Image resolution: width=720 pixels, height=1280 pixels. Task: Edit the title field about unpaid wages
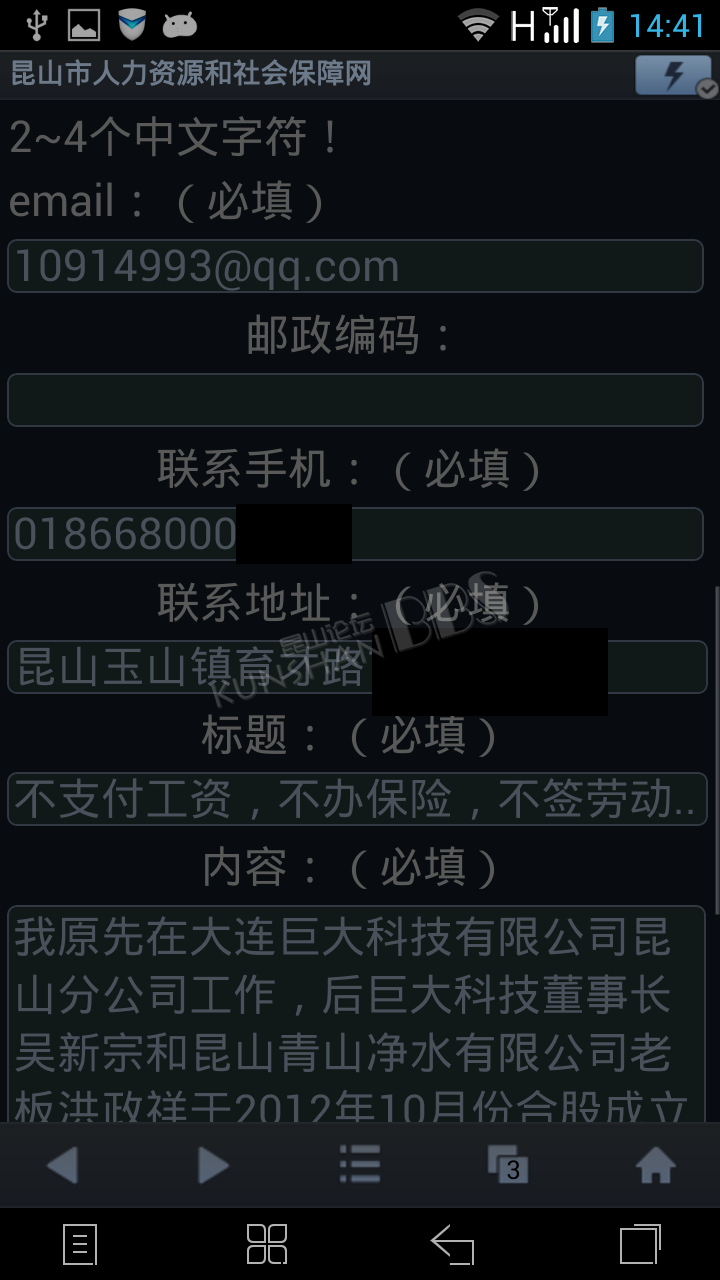(x=357, y=799)
